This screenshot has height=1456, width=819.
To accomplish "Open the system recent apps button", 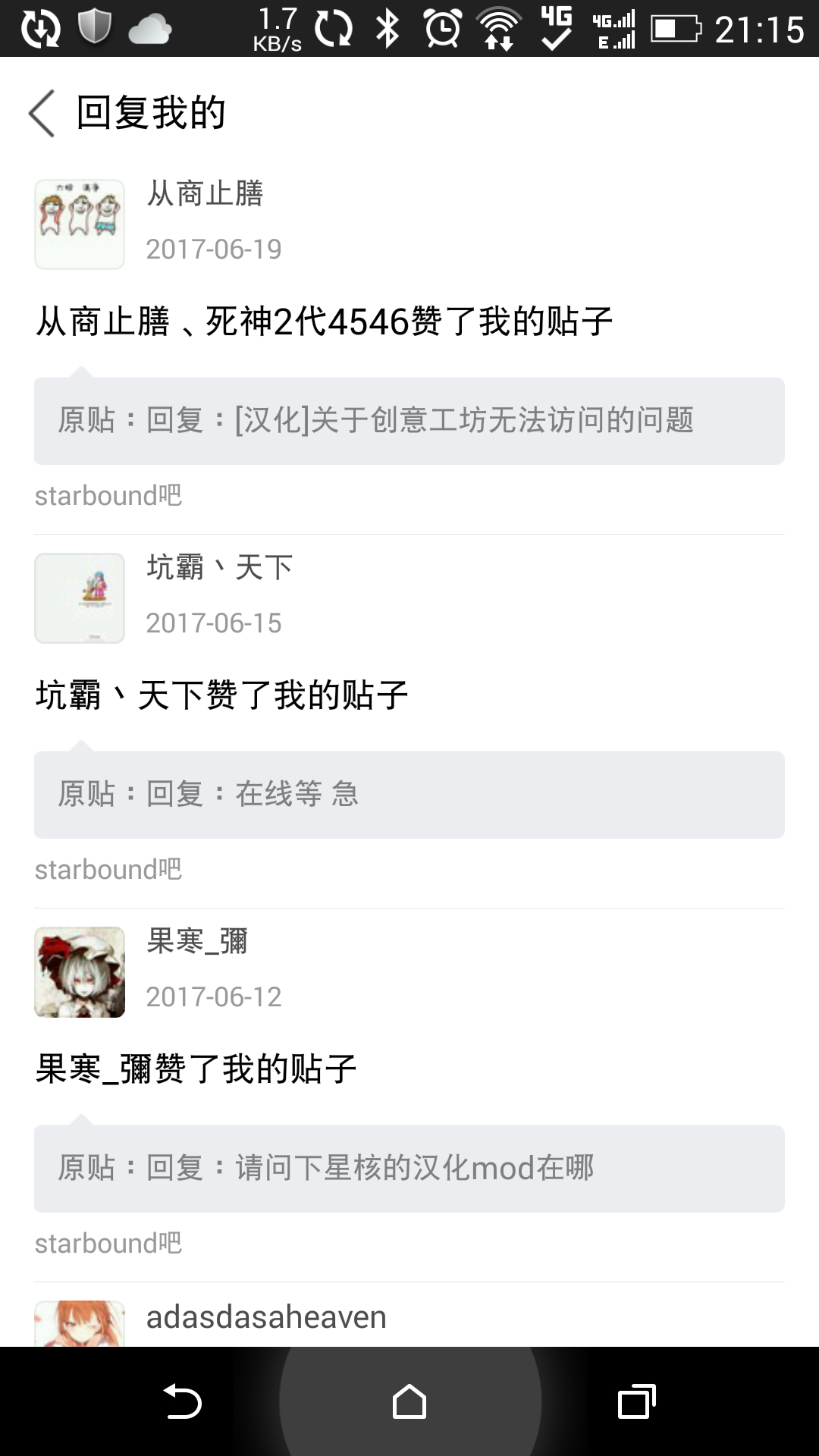I will tap(636, 1401).
